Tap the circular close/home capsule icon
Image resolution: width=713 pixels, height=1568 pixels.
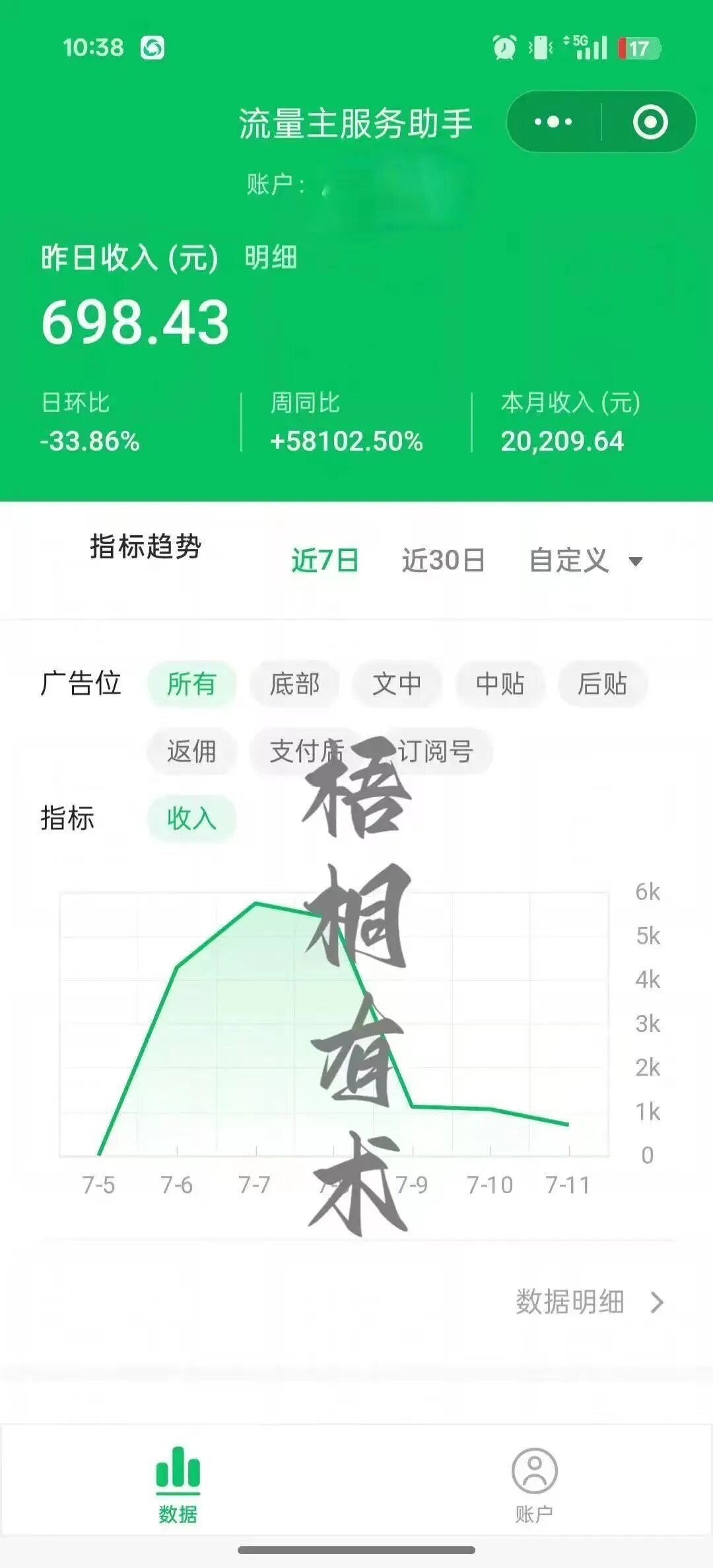coord(650,122)
